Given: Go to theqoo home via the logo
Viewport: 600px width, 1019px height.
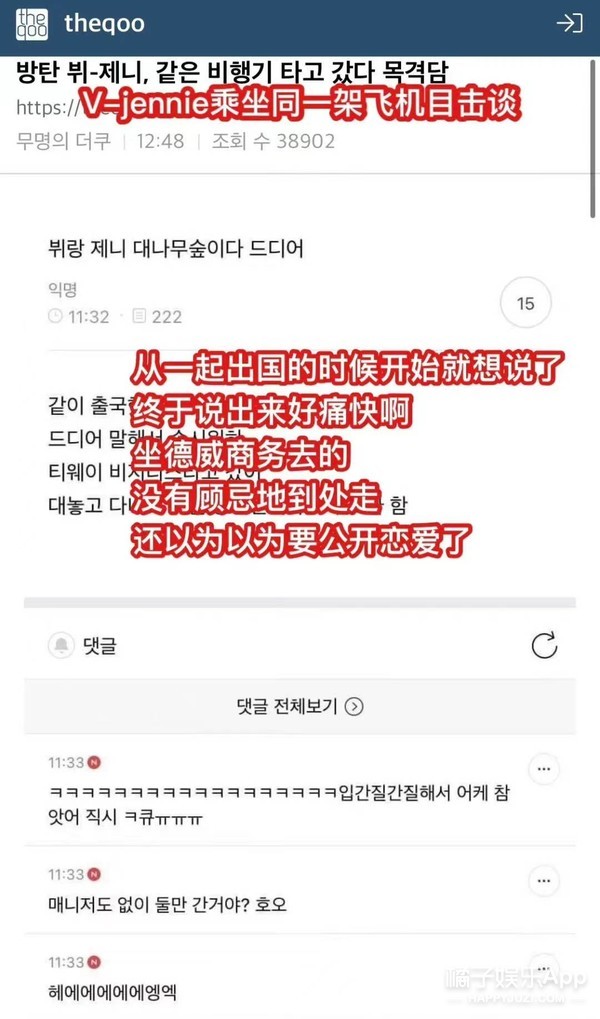Looking at the screenshot, I should pos(32,24).
